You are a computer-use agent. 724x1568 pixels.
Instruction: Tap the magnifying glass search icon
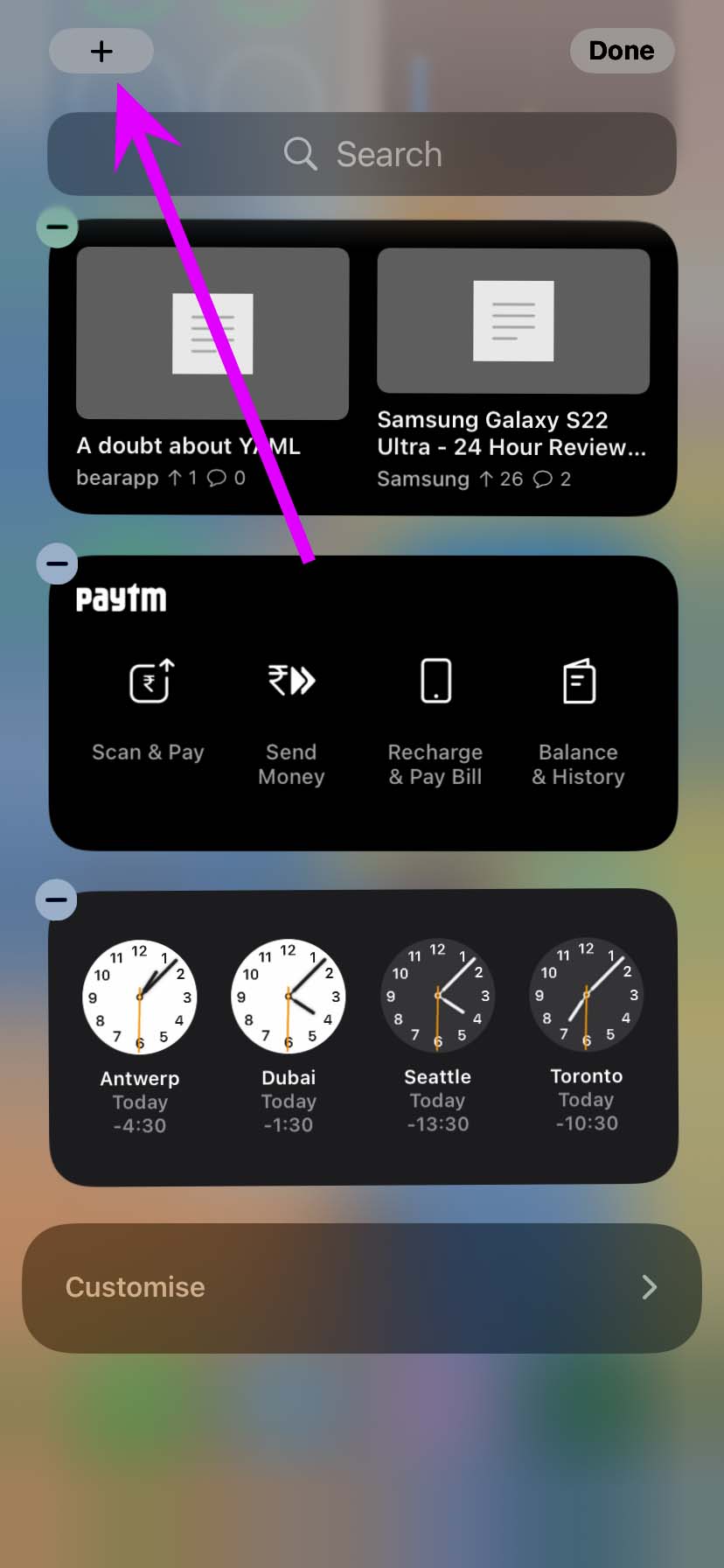(x=300, y=153)
